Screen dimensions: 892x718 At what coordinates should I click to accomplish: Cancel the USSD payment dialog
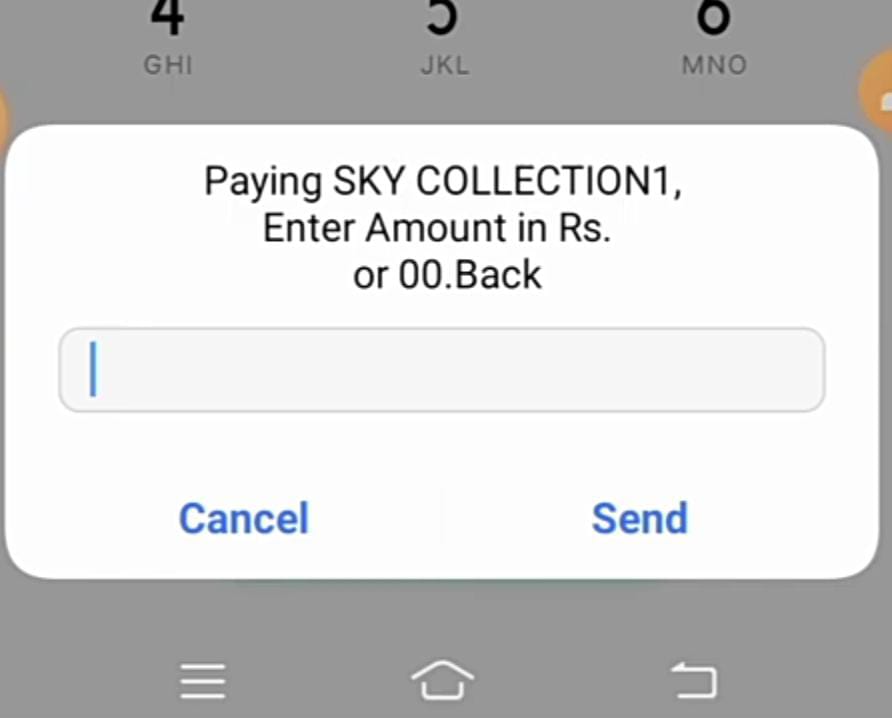(x=243, y=519)
